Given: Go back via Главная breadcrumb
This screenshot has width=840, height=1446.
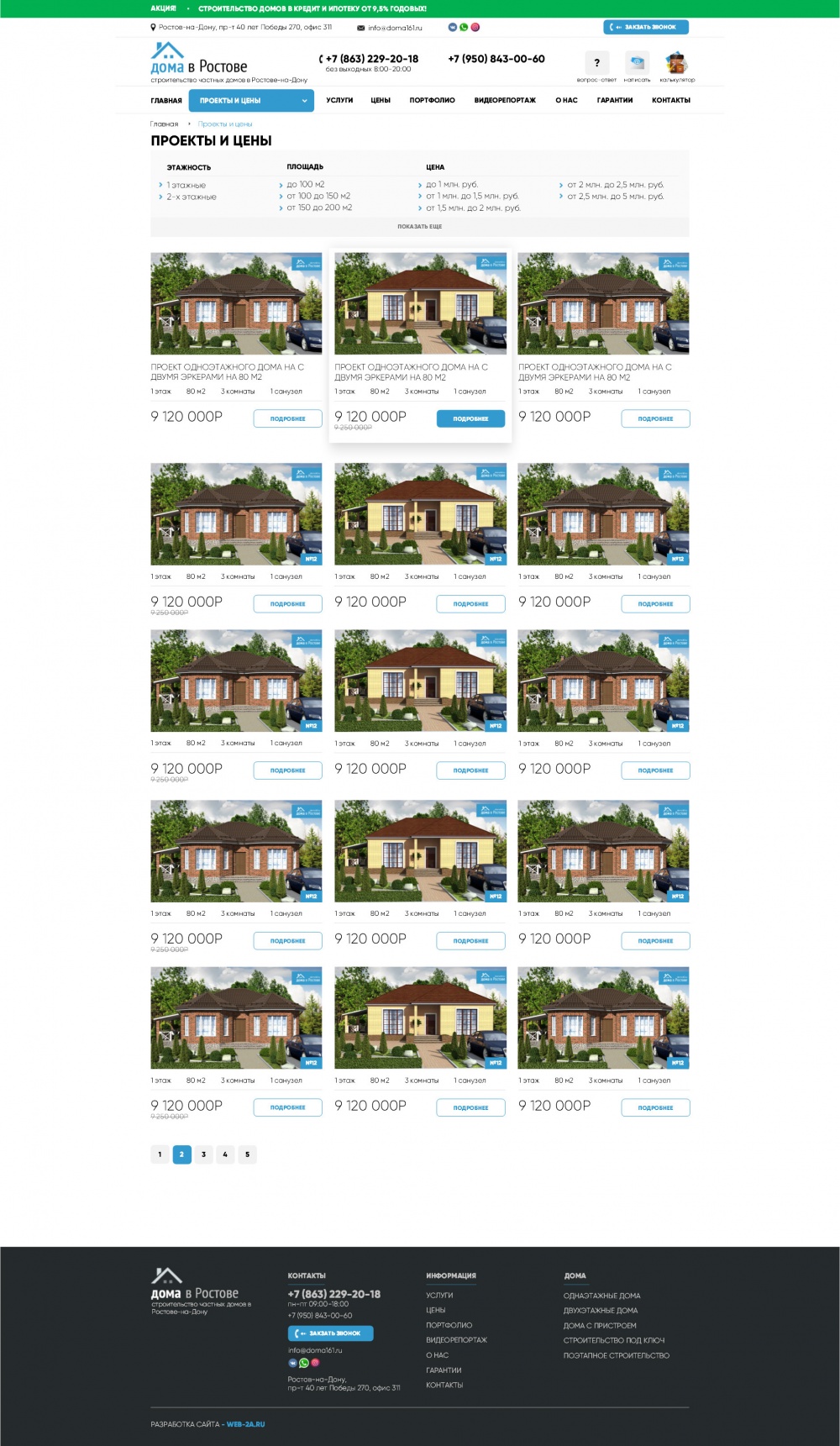Looking at the screenshot, I should tap(164, 124).
